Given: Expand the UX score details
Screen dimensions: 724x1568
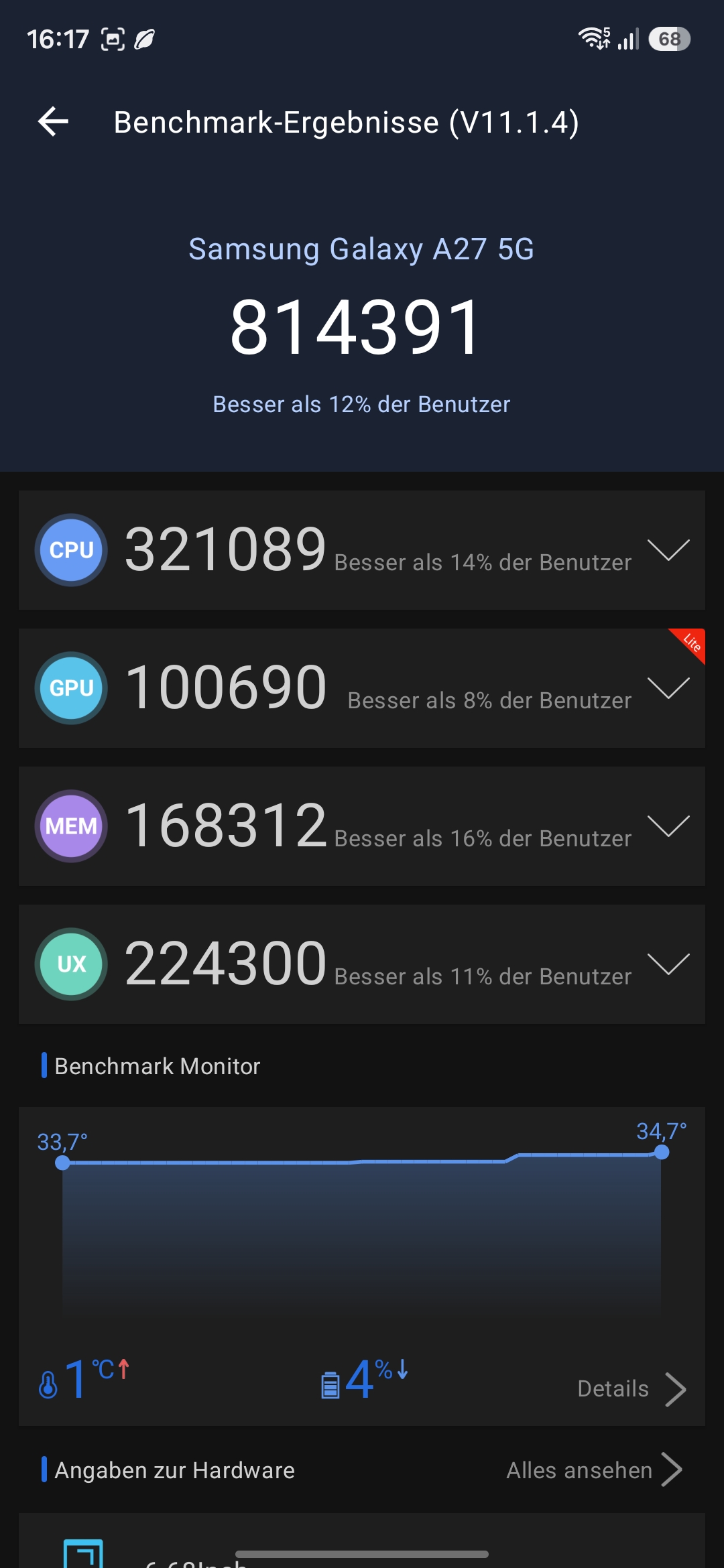Looking at the screenshot, I should 668,964.
